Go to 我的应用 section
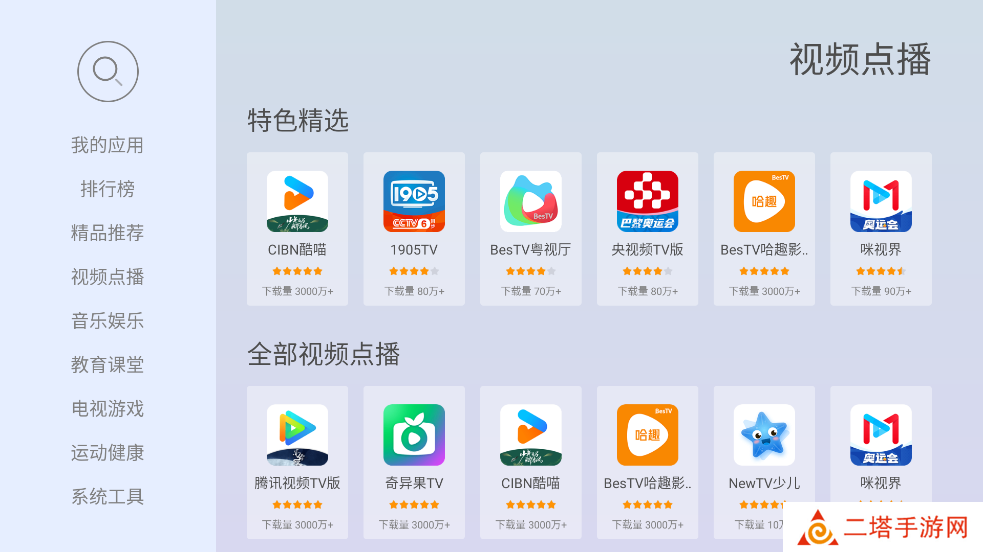This screenshot has height=552, width=983. click(107, 145)
